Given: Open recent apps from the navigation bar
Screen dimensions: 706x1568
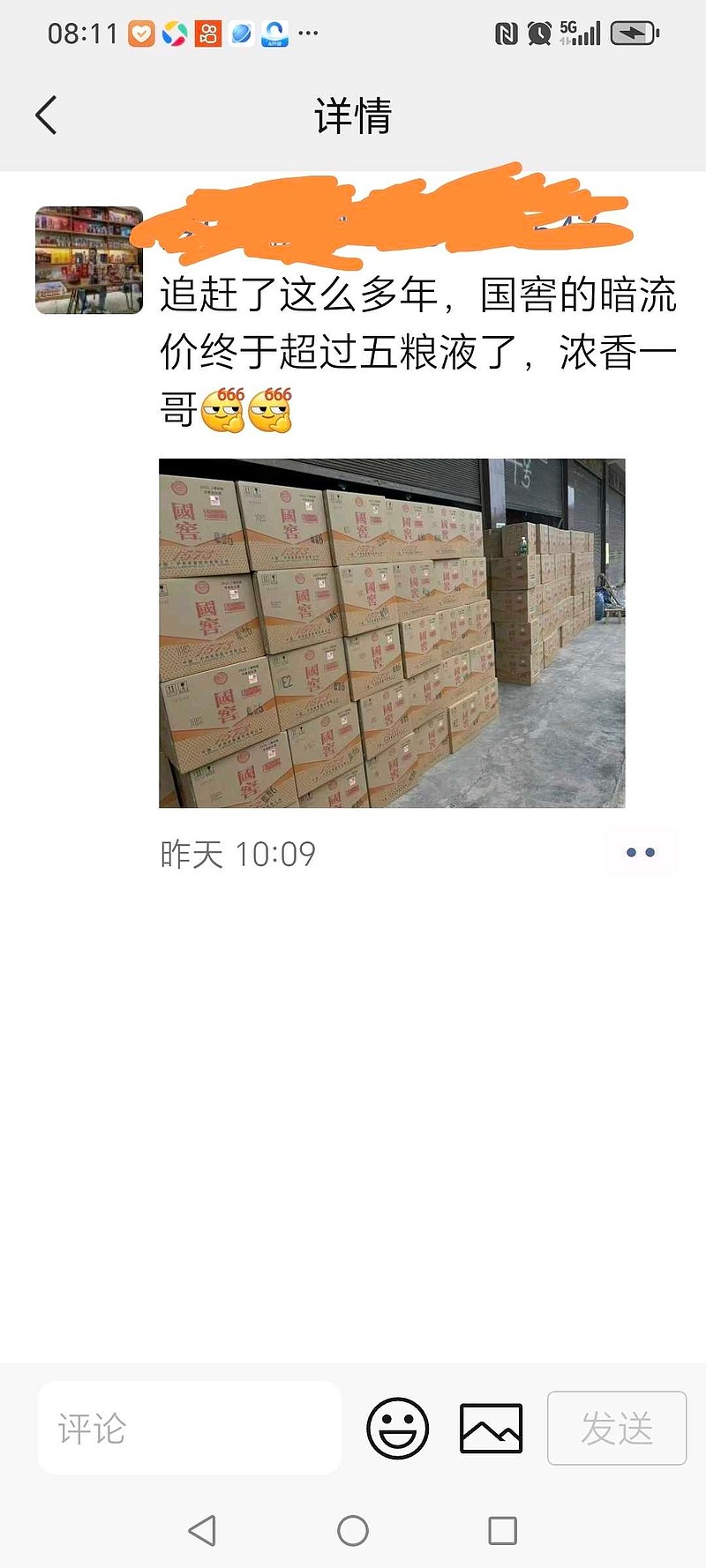Looking at the screenshot, I should (503, 1531).
